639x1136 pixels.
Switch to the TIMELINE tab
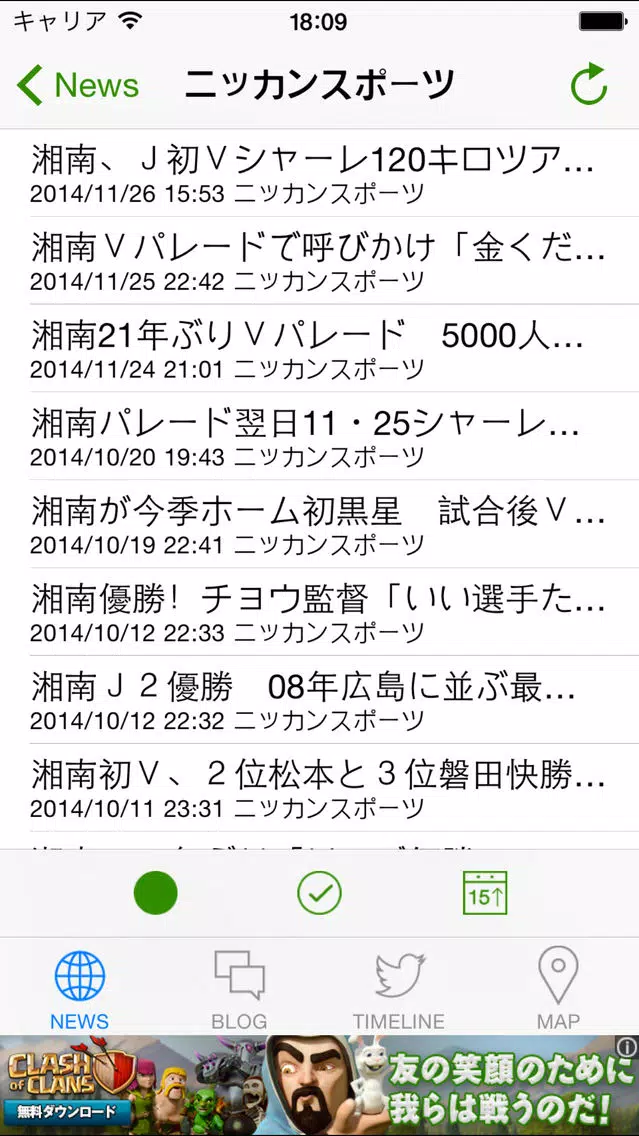tap(398, 990)
